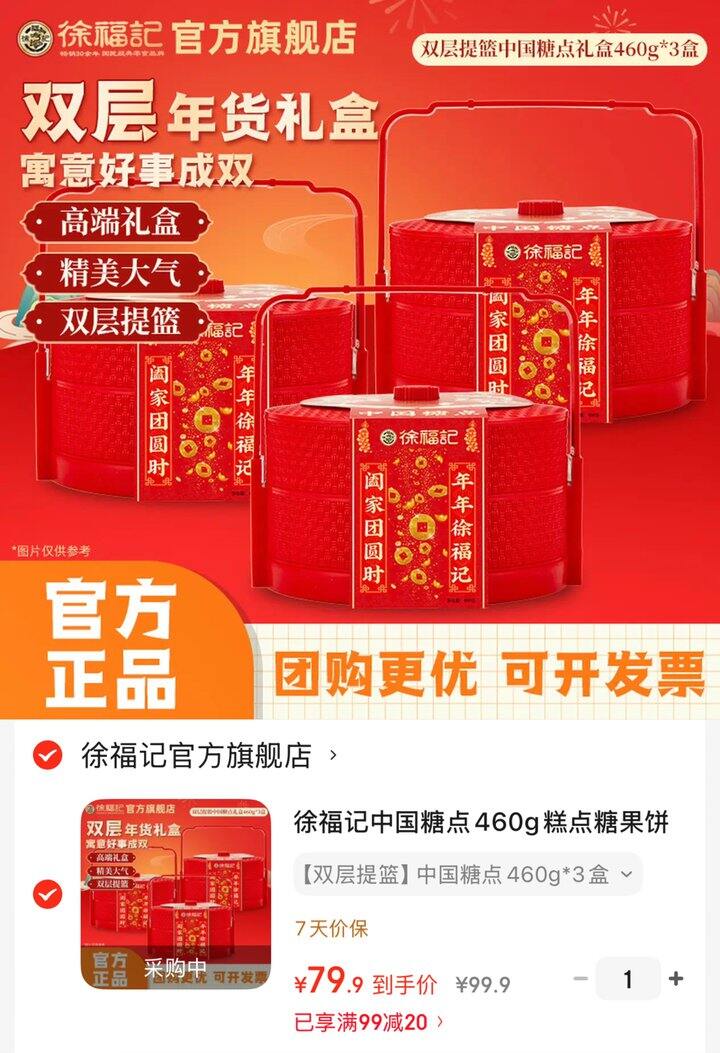Open the 徐福记官方旗舰店 store page

tap(209, 756)
